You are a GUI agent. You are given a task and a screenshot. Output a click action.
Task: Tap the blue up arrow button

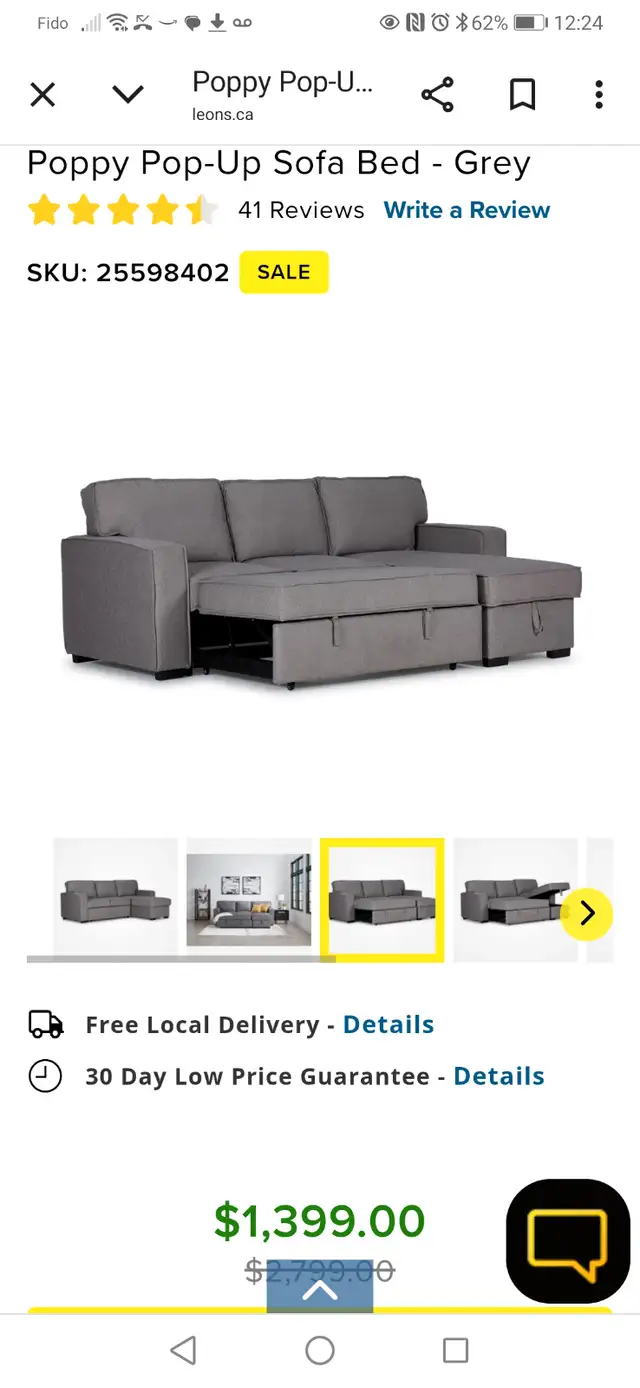320,1288
